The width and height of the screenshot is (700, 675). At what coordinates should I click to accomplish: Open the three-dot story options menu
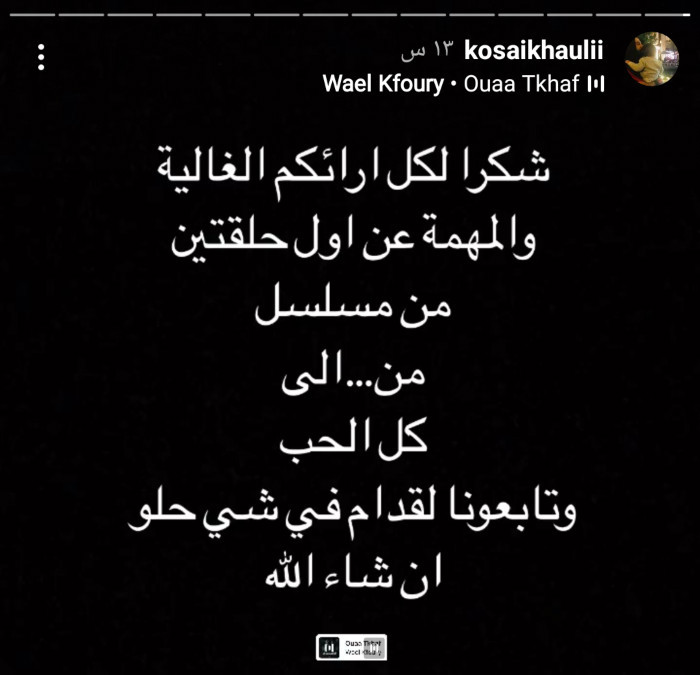click(41, 56)
